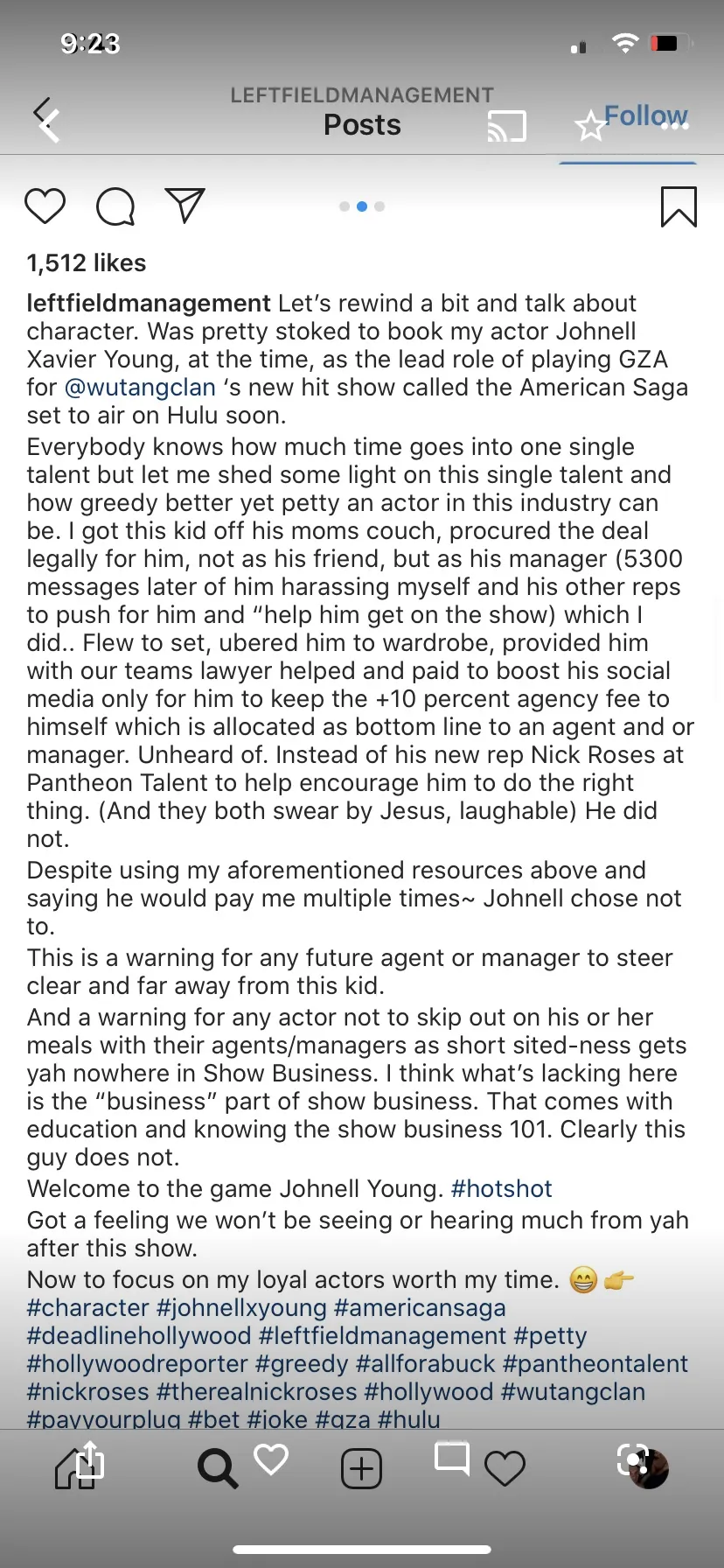Open the #hollywoodreporter hashtag
724x1568 pixels.
click(137, 1364)
